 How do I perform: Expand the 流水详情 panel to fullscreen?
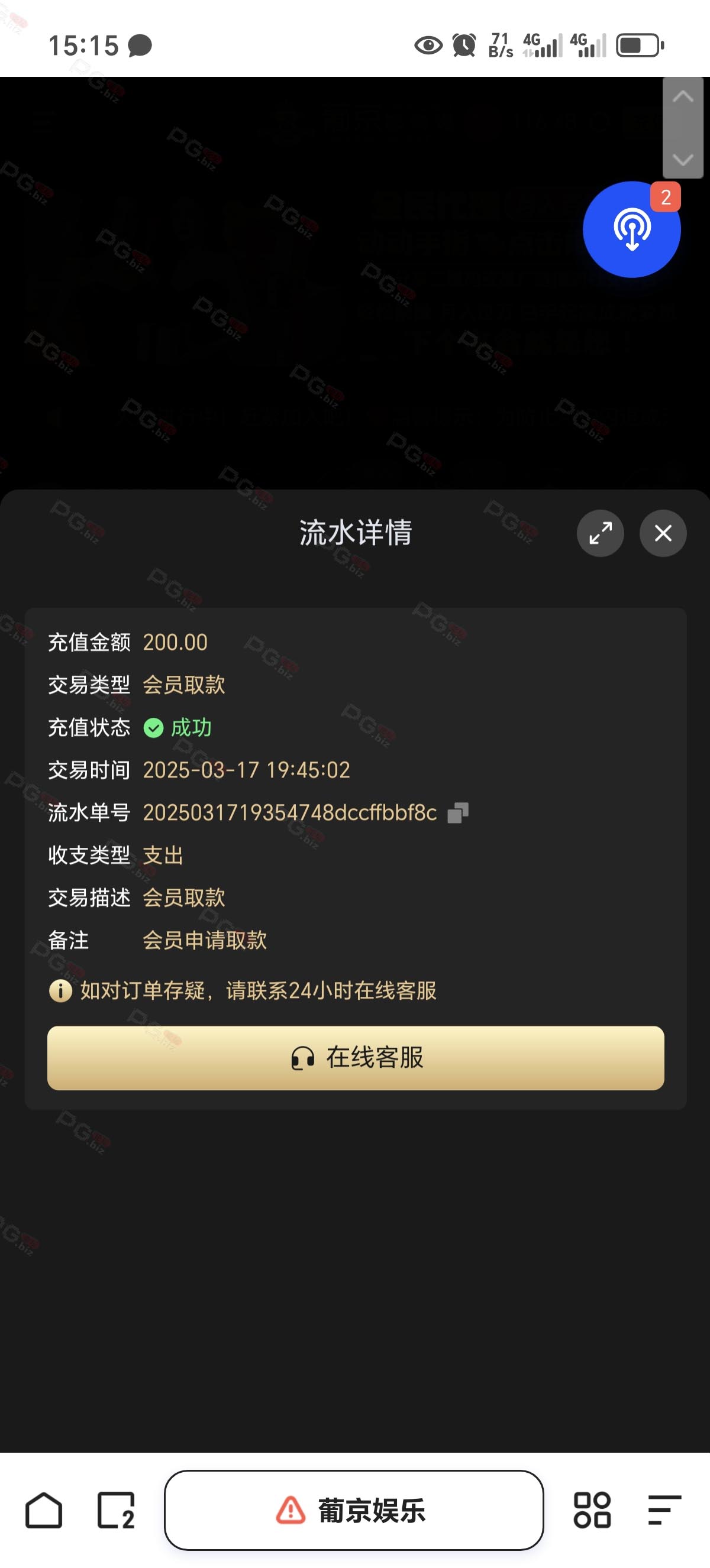click(x=600, y=533)
